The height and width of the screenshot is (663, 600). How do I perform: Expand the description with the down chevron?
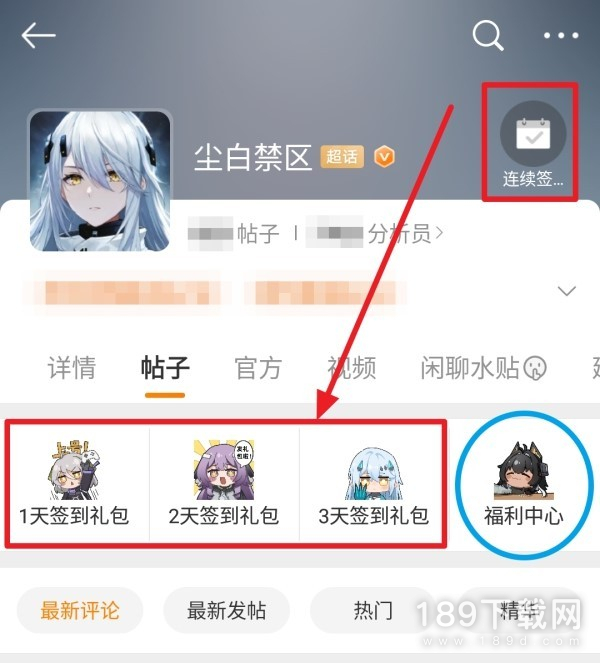pyautogui.click(x=567, y=292)
